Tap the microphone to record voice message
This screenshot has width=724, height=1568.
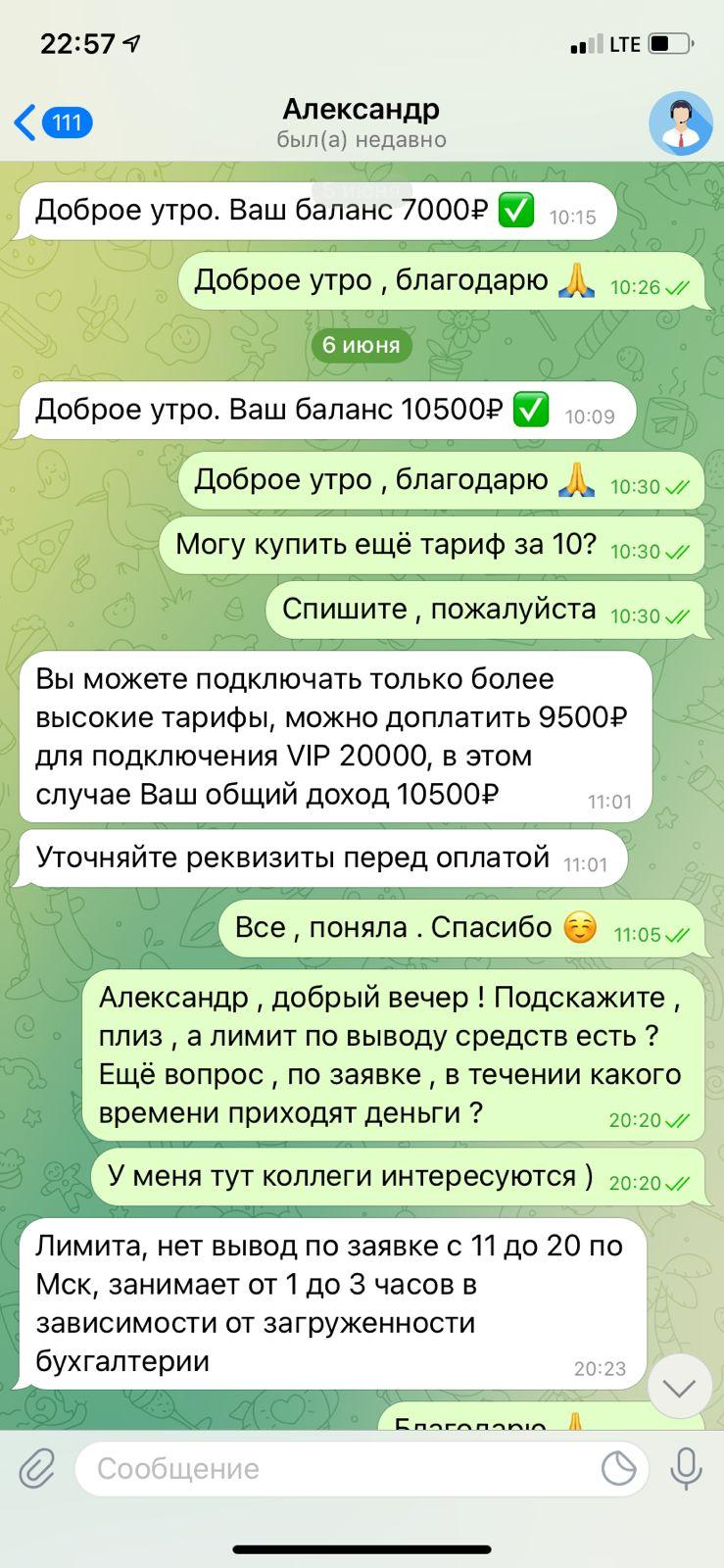pyautogui.click(x=686, y=1468)
